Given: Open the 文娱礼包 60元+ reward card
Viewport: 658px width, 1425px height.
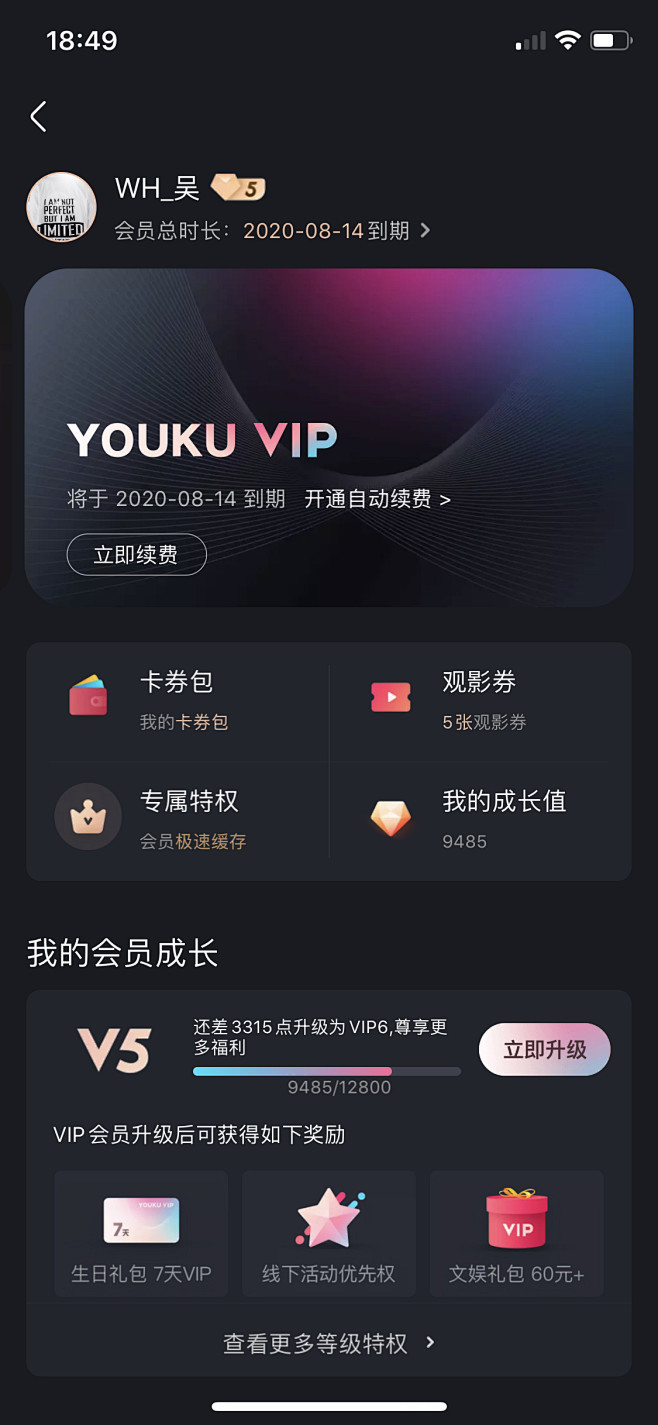Looking at the screenshot, I should coord(517,1233).
